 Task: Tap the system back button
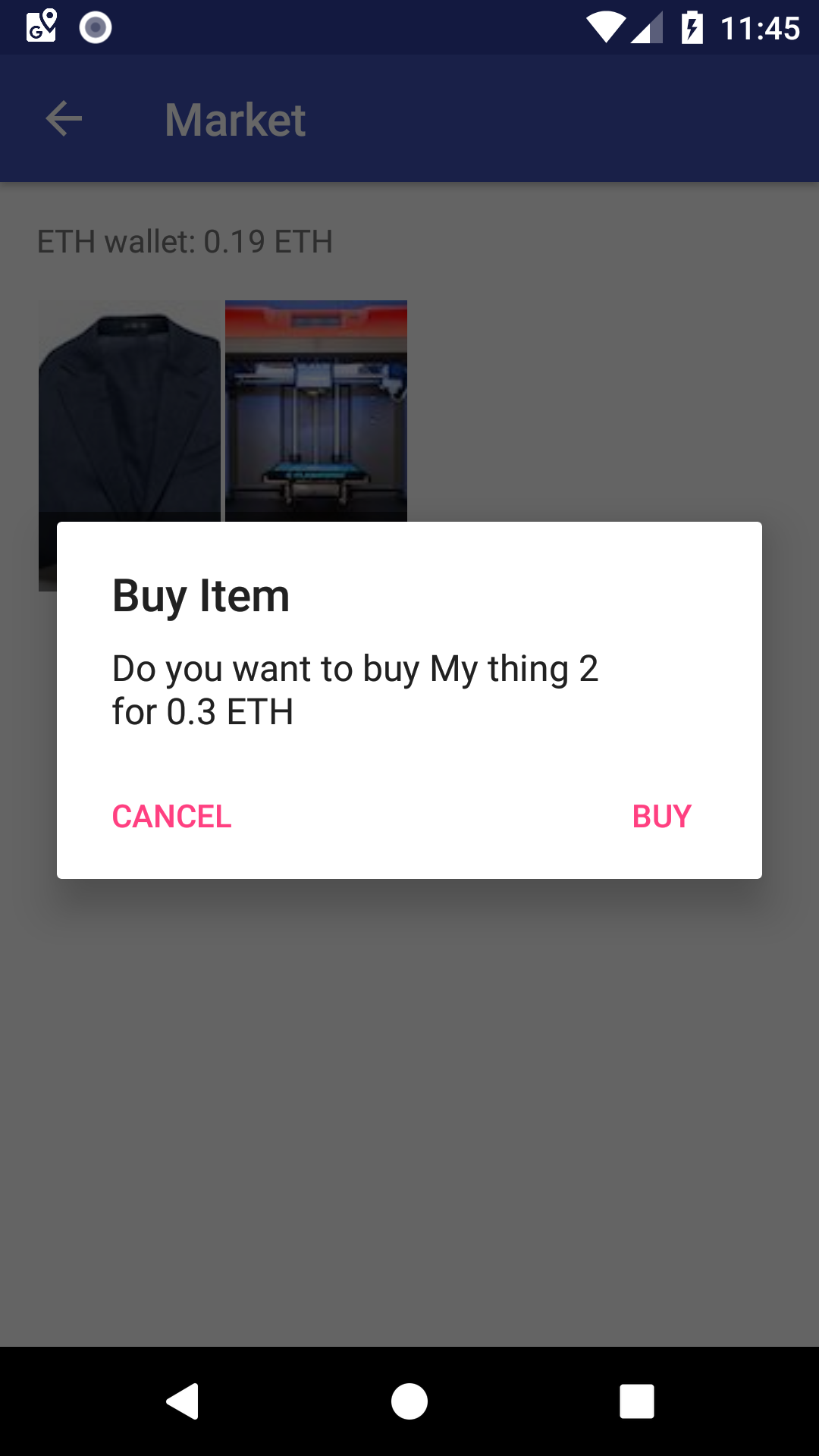tap(183, 1401)
